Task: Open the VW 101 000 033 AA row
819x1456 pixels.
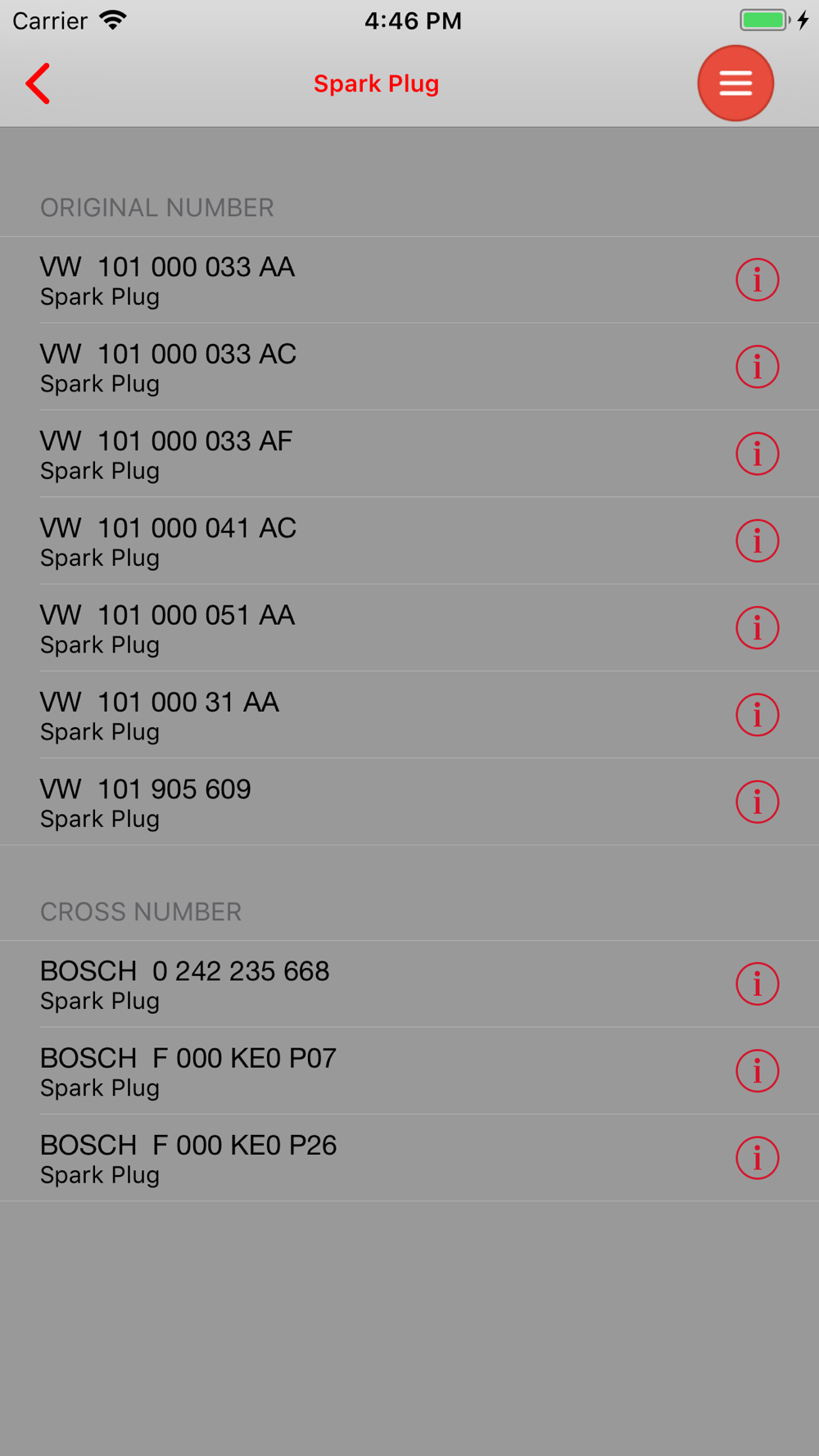Action: pyautogui.click(x=409, y=280)
